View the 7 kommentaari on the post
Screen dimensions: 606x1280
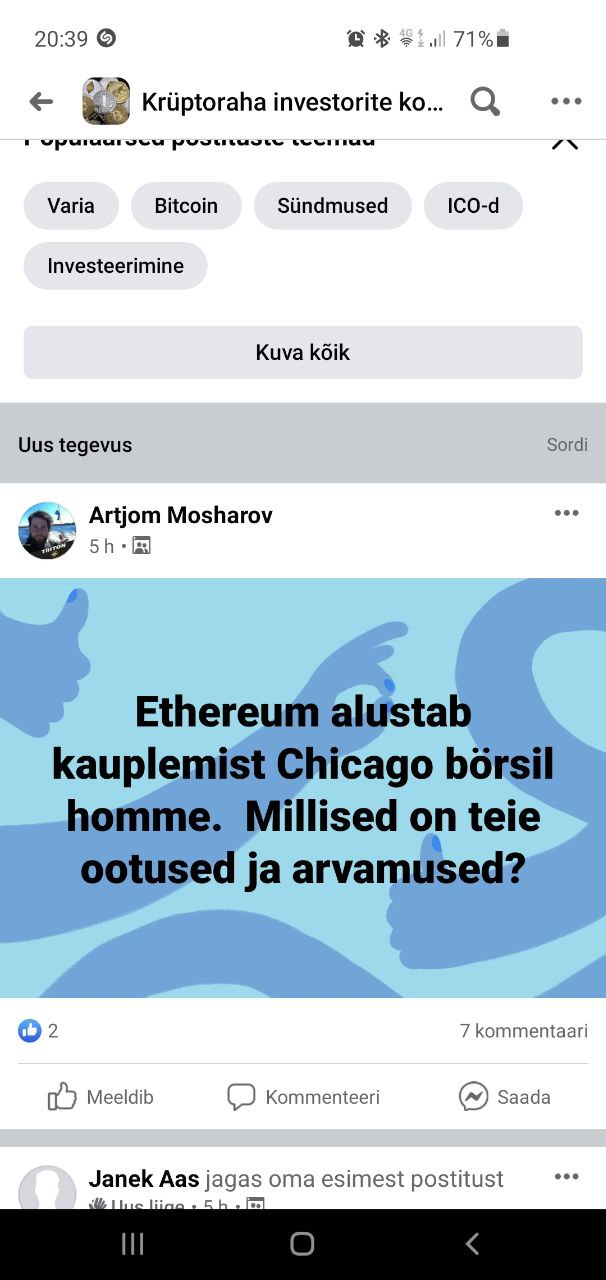coord(523,1031)
